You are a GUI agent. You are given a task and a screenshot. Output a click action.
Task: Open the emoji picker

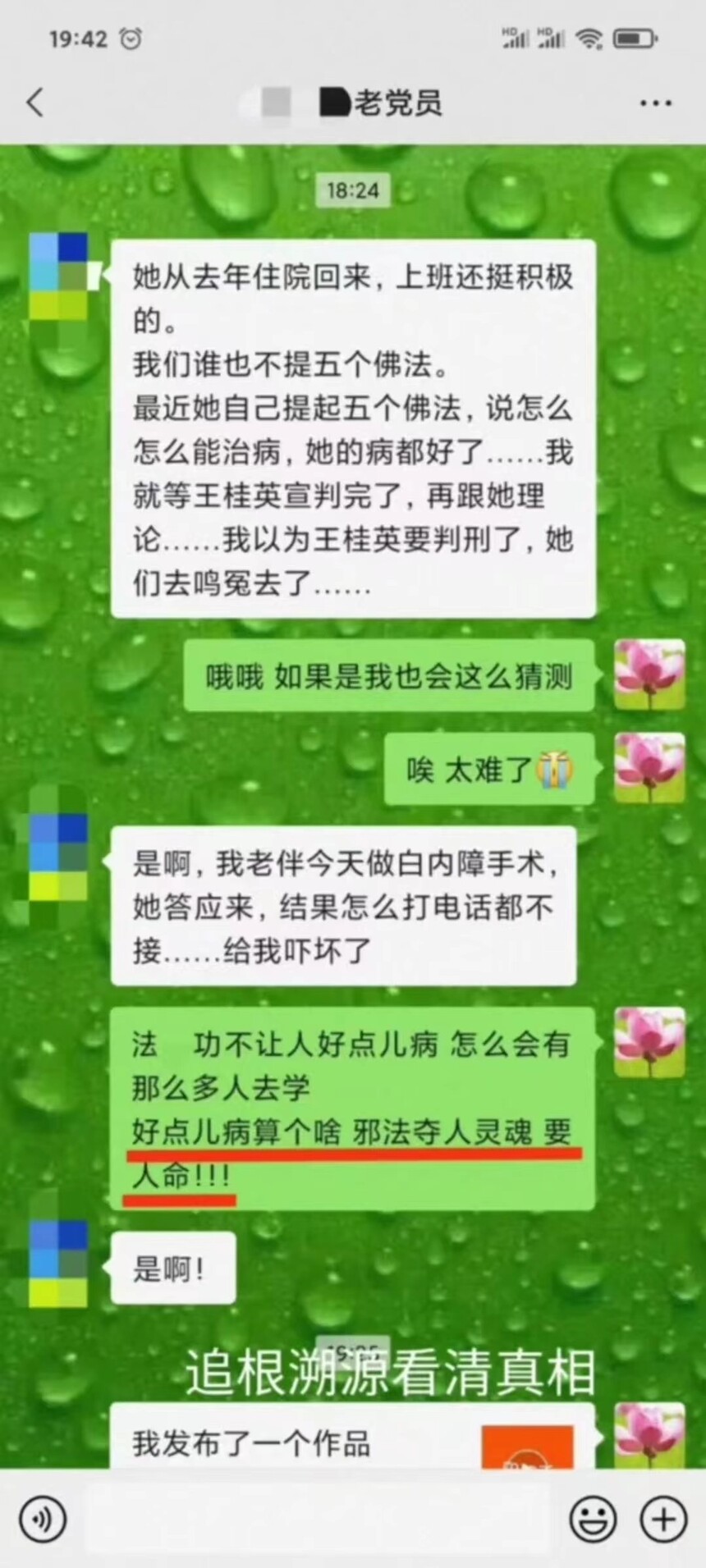(593, 1519)
